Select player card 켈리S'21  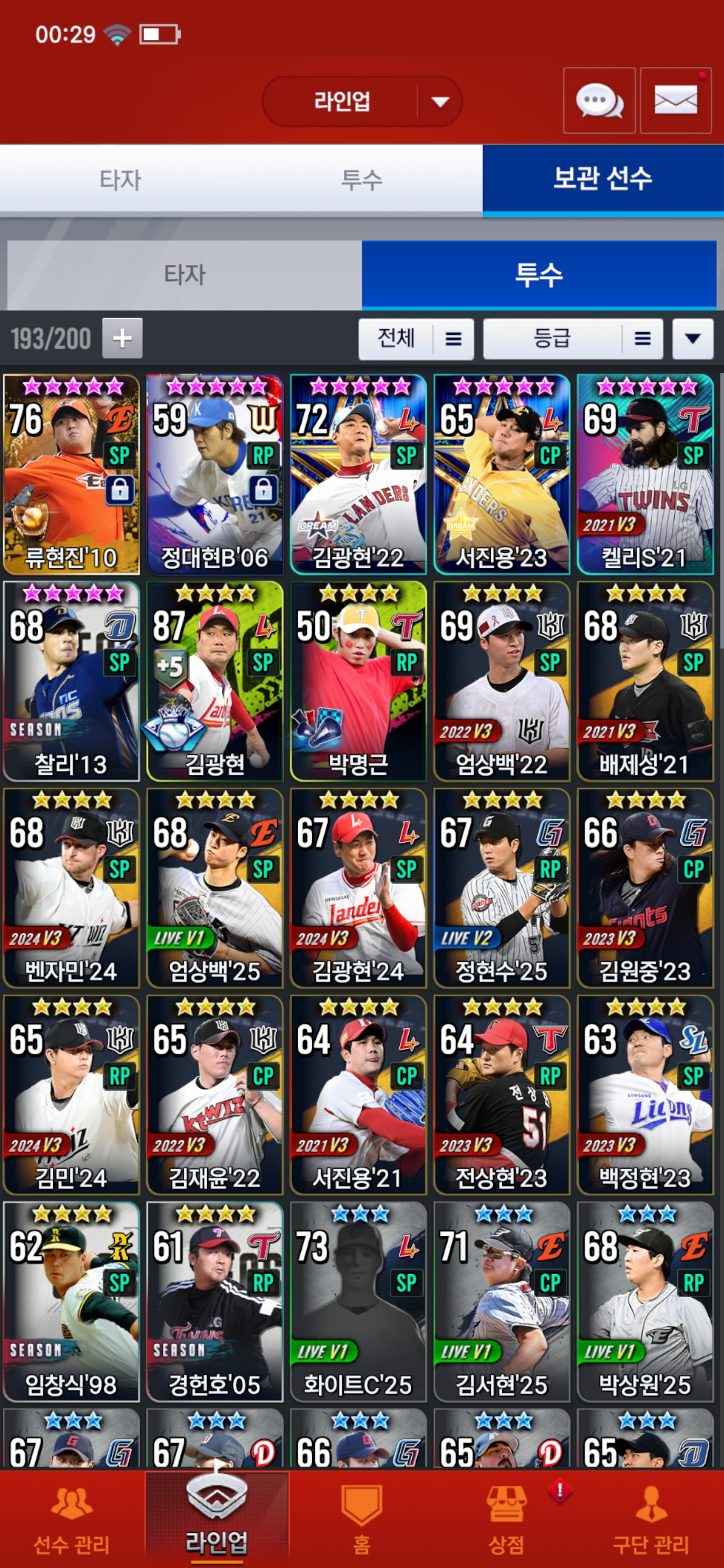click(x=645, y=474)
